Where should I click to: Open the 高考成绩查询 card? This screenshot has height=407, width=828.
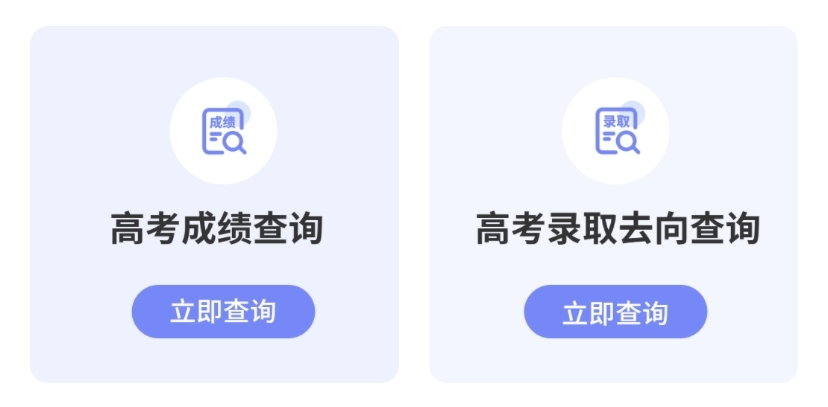(x=215, y=229)
